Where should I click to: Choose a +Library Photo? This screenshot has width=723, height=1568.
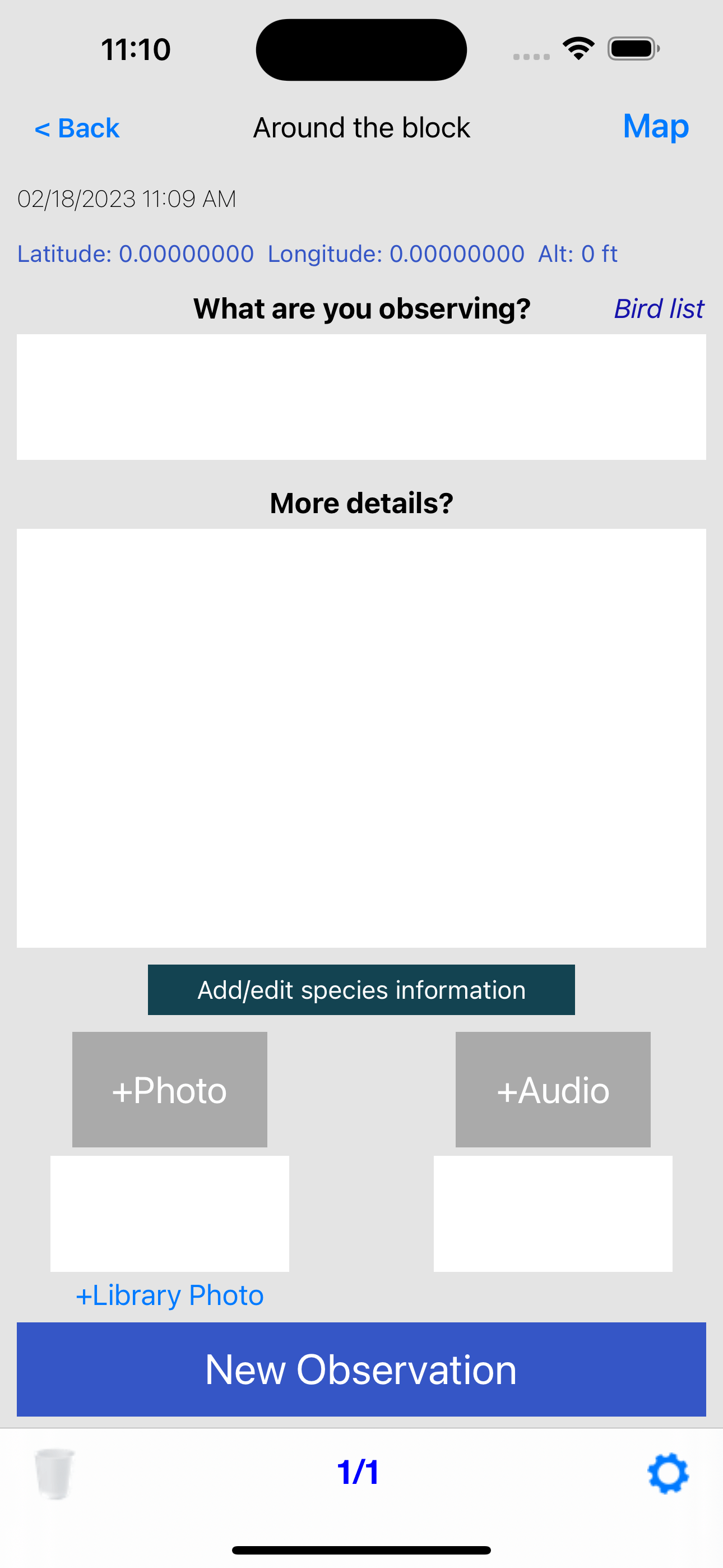click(170, 1295)
